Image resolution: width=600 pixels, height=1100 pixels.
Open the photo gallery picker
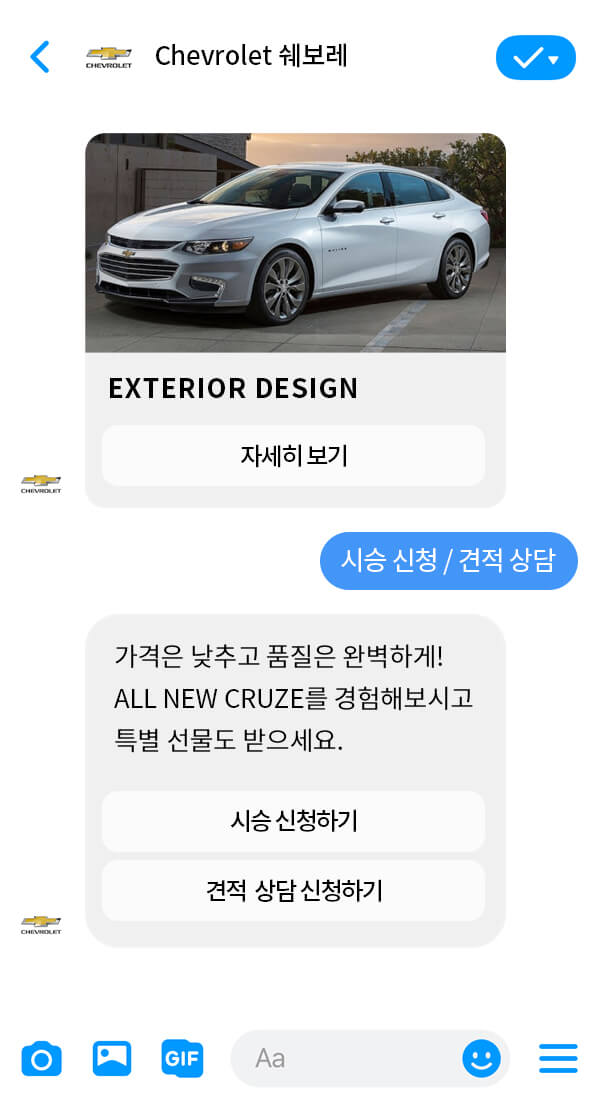pyautogui.click(x=112, y=1058)
